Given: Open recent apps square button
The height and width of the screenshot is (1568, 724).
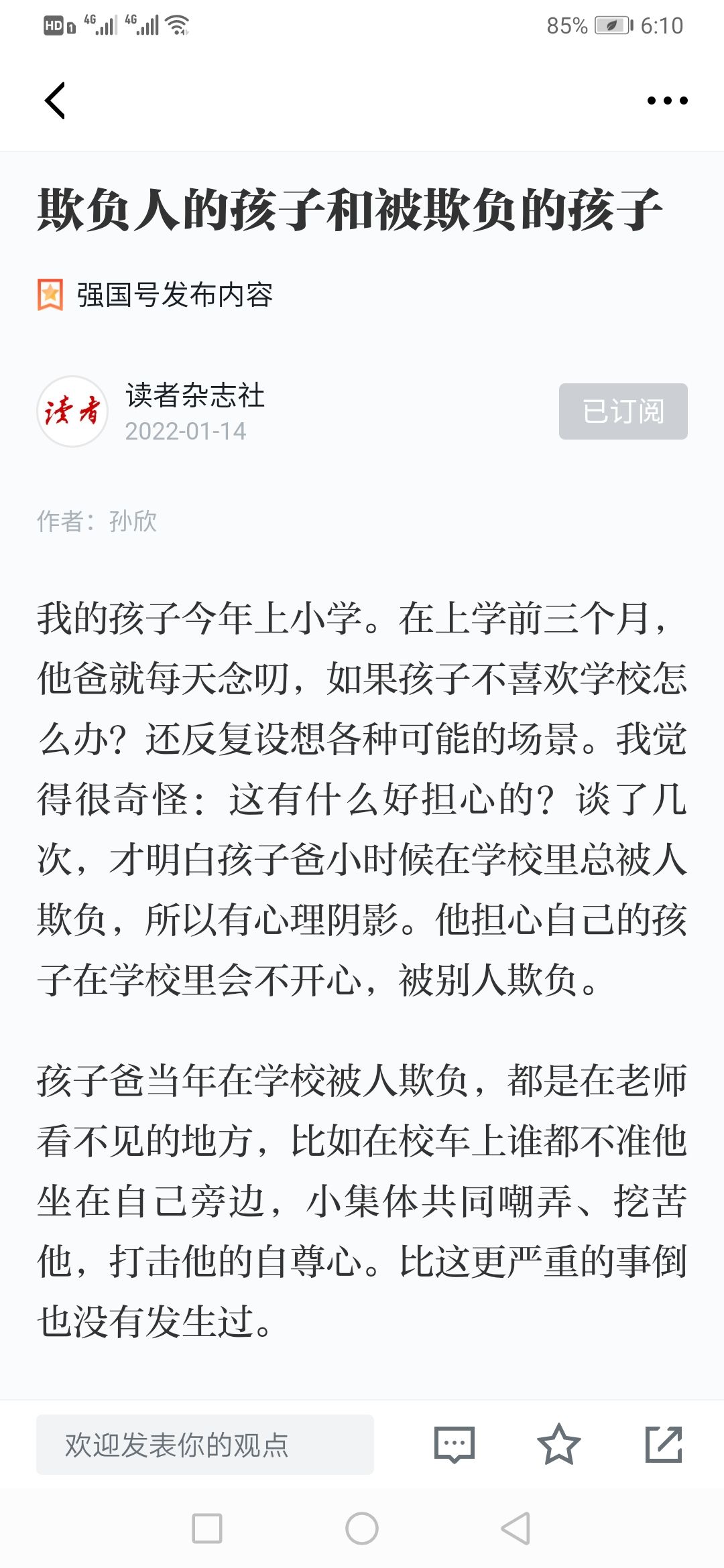Looking at the screenshot, I should tap(207, 1528).
